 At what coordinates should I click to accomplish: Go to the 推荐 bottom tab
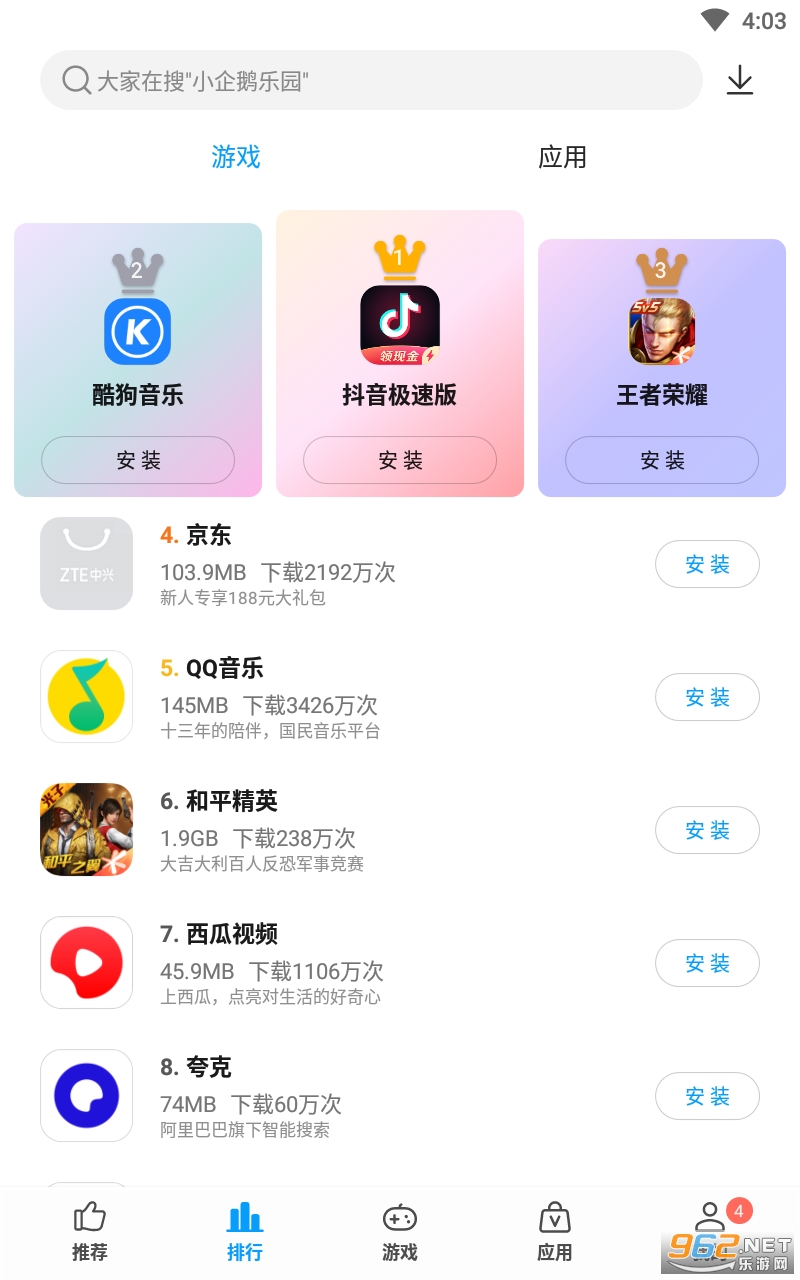[90, 1232]
